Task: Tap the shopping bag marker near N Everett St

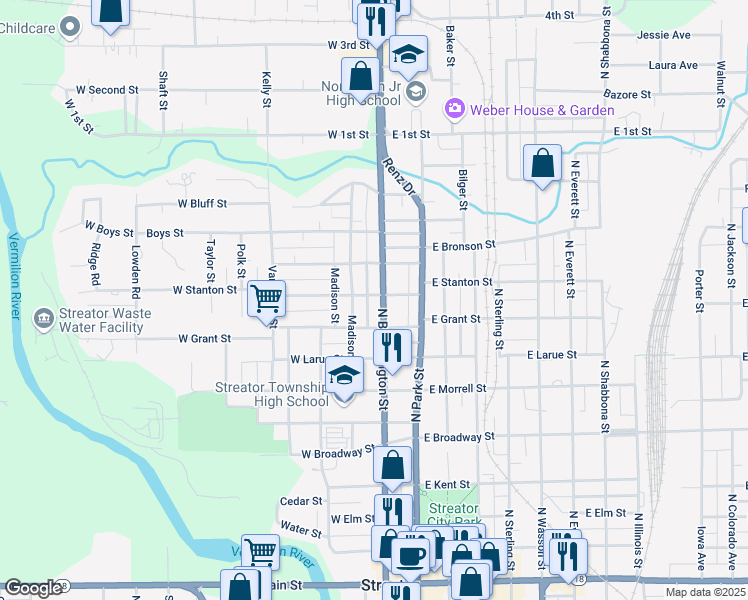Action: point(542,163)
